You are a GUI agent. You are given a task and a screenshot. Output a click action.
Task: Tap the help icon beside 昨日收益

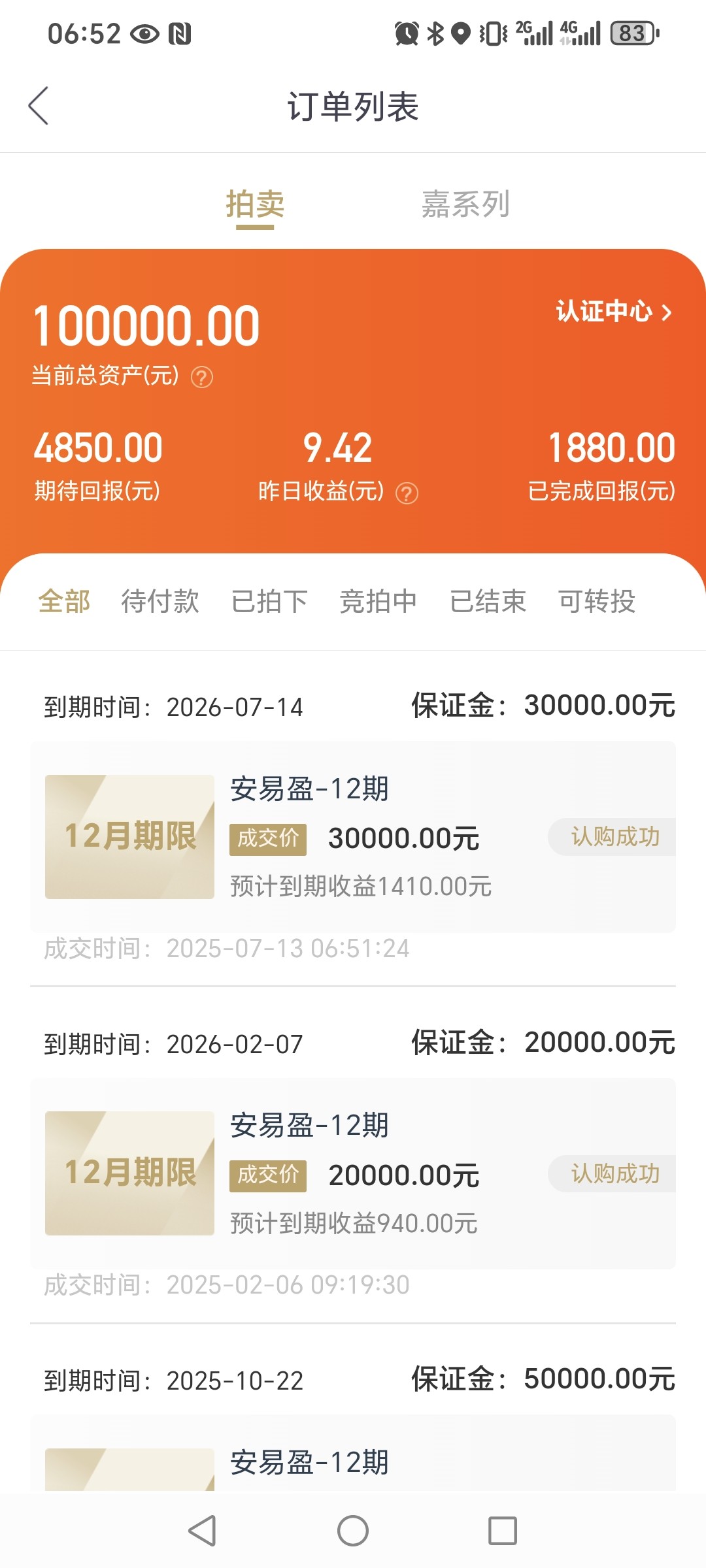click(407, 493)
